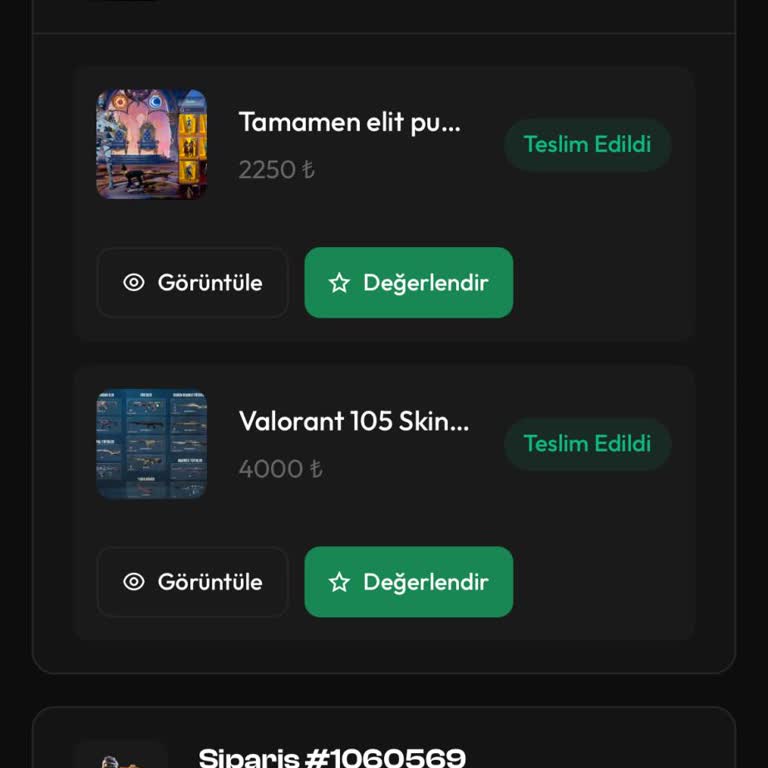Tap Değerlendir for Valorant 105 Skin
Viewport: 768px width, 768px height.
(x=408, y=582)
